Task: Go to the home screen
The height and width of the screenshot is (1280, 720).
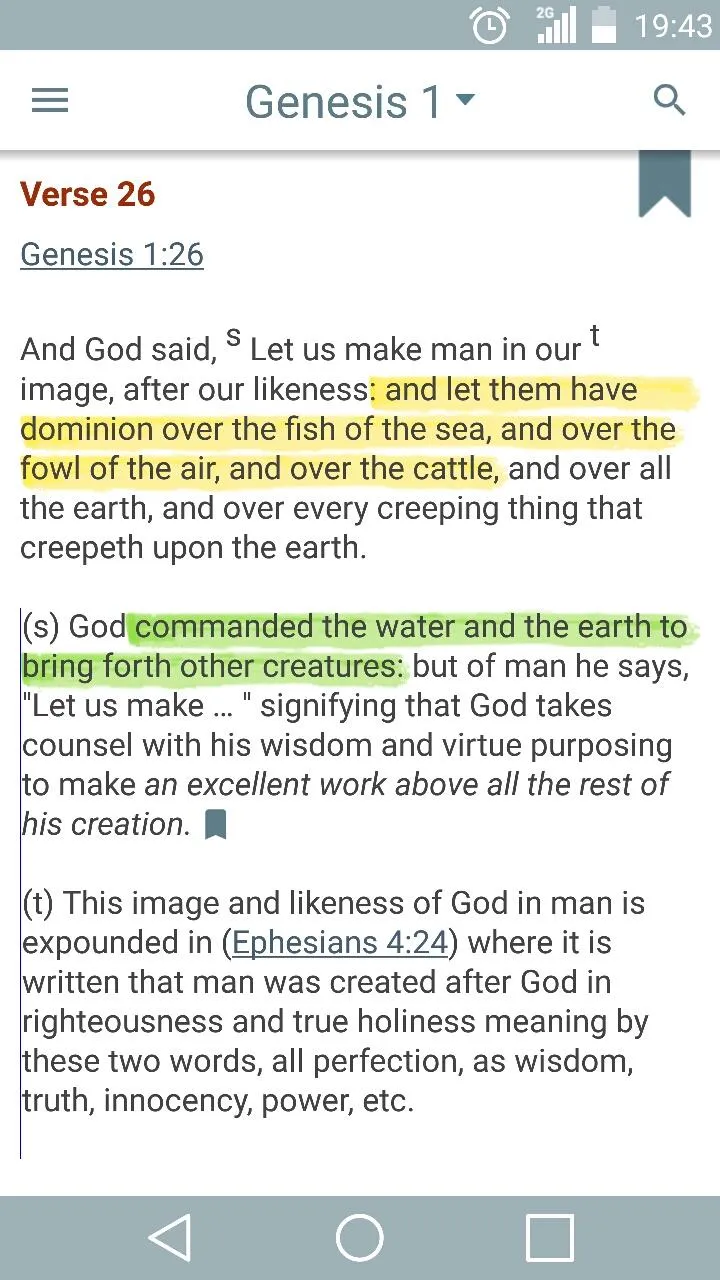Action: click(x=360, y=1238)
